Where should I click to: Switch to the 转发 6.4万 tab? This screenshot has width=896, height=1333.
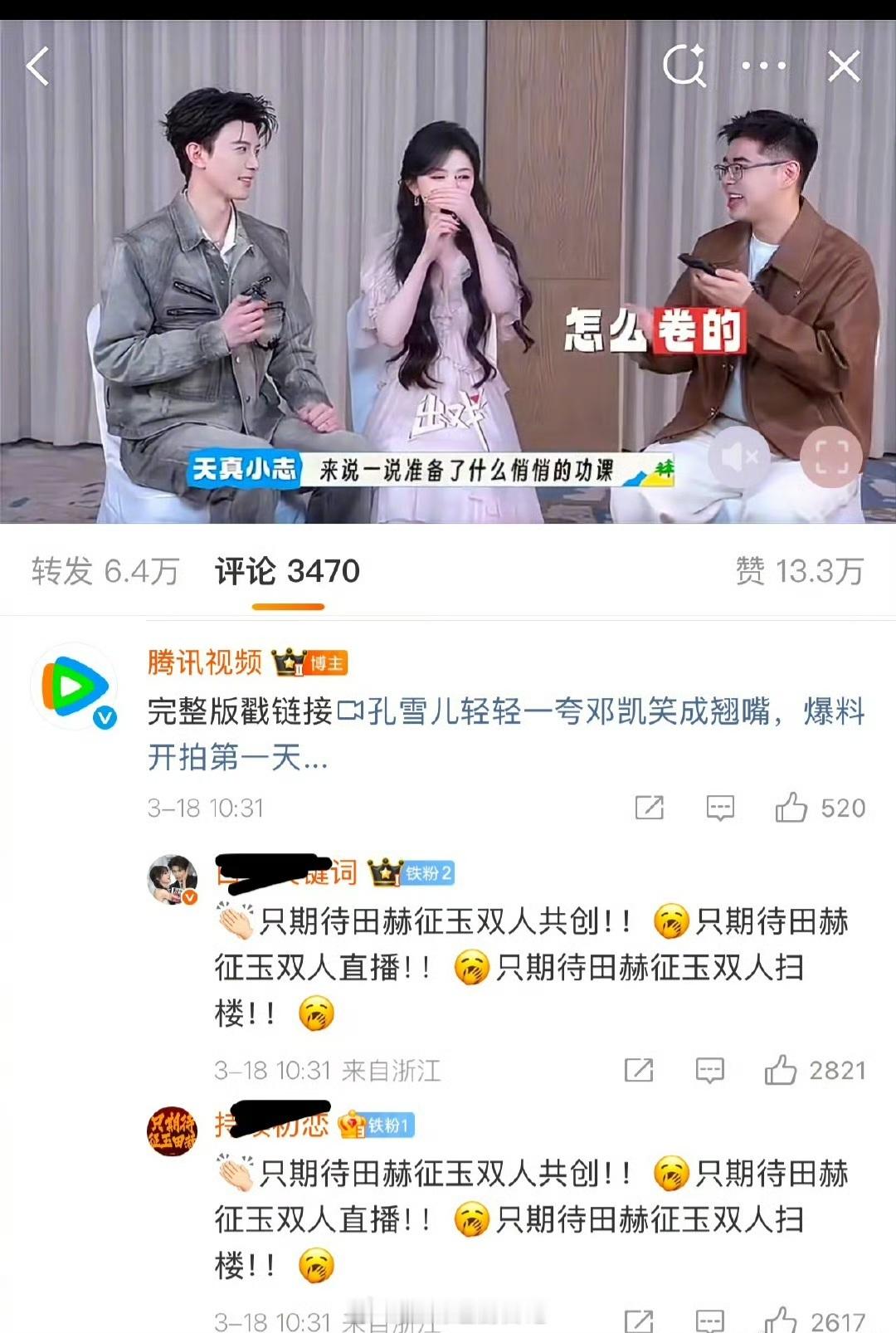point(105,571)
